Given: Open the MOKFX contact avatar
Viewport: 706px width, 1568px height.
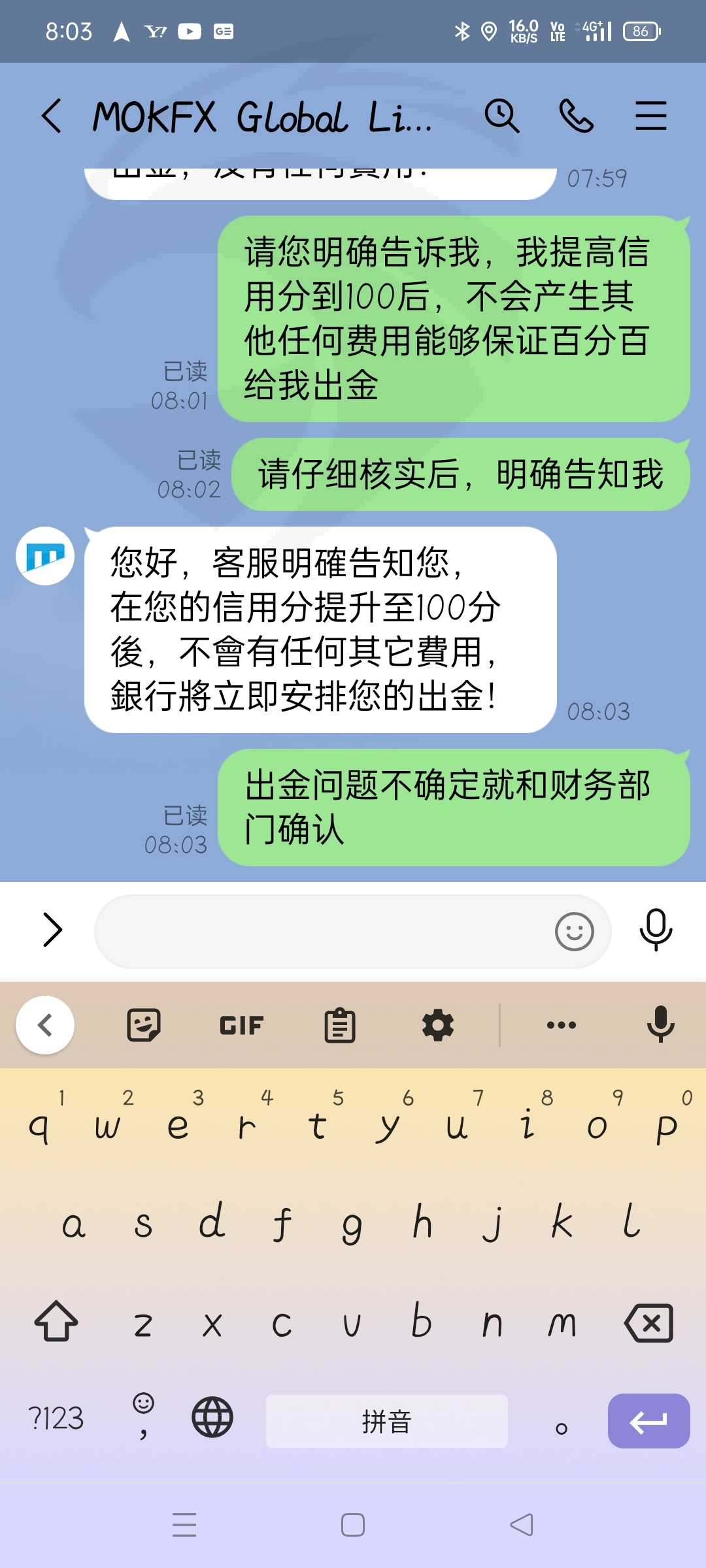Looking at the screenshot, I should (x=45, y=556).
